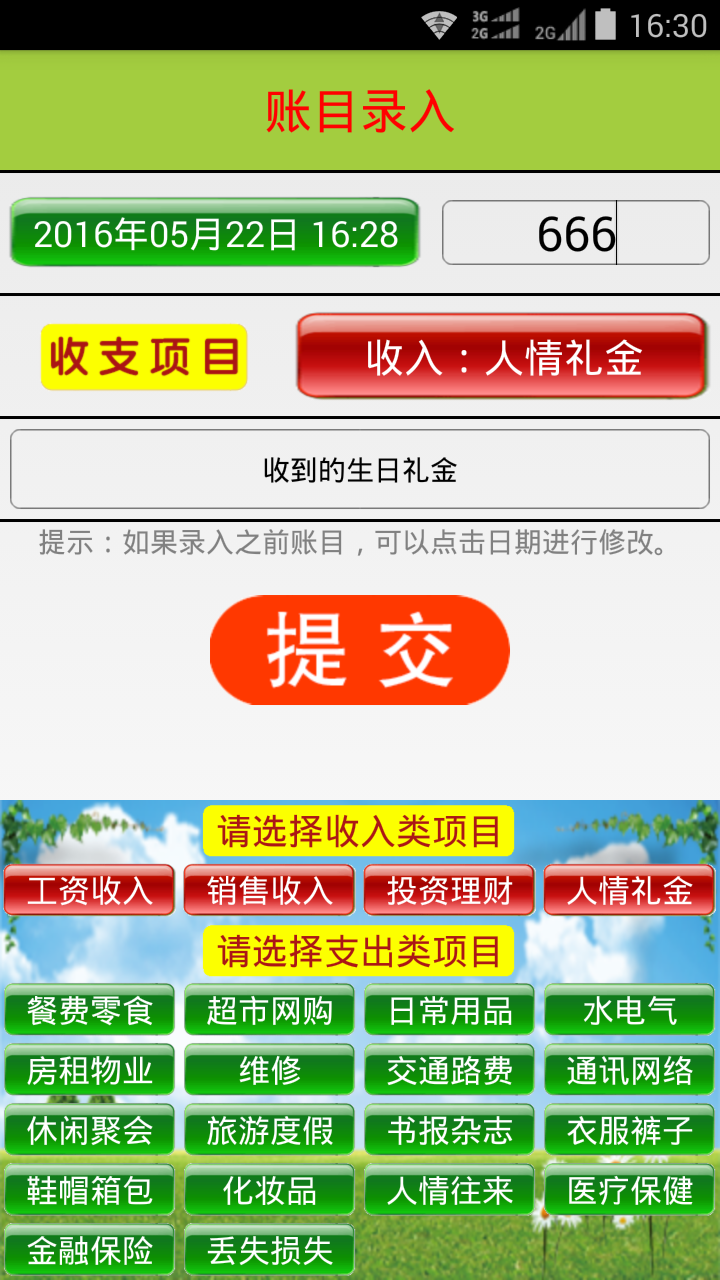
Task: Submit the entry with 提交
Action: 360,650
